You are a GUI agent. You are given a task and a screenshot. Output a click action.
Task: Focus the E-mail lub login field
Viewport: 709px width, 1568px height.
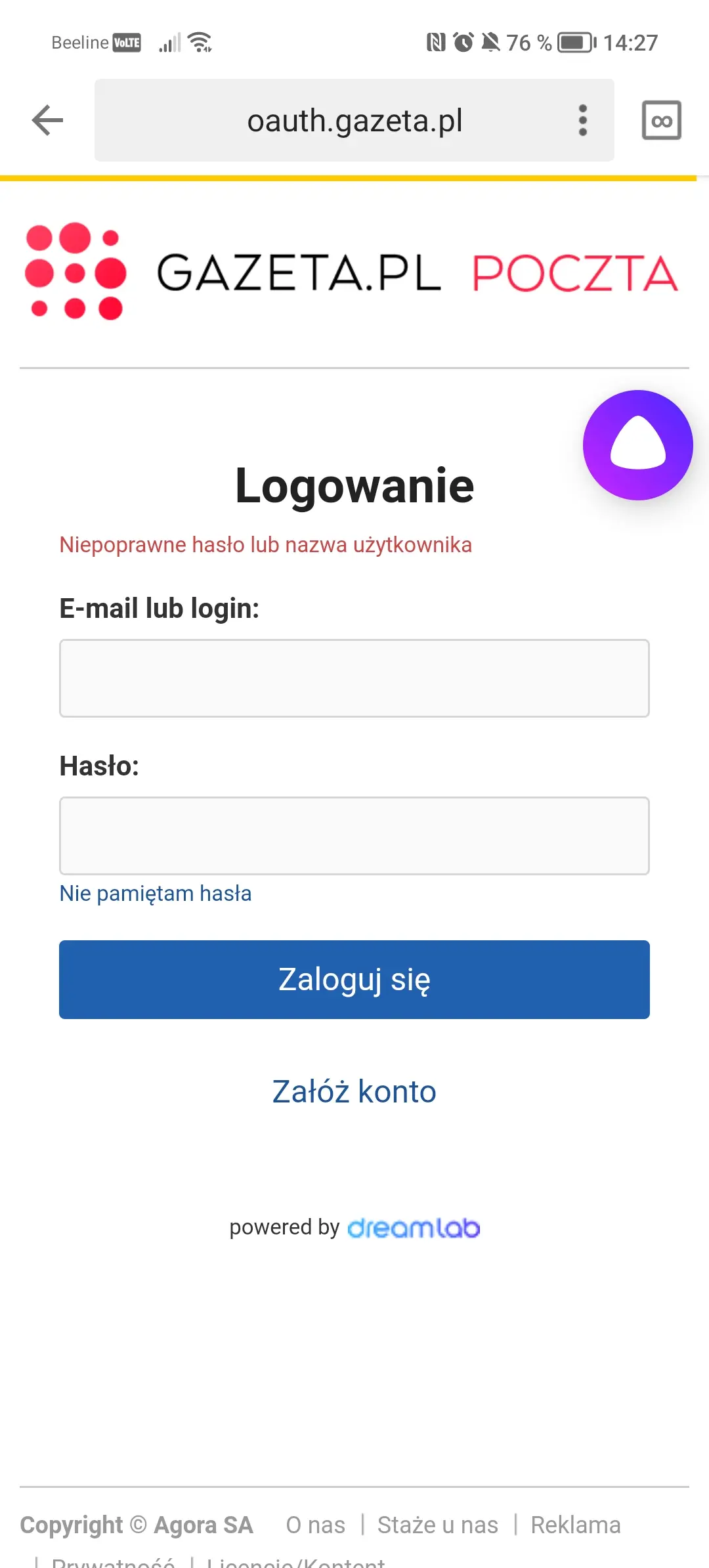(x=354, y=678)
